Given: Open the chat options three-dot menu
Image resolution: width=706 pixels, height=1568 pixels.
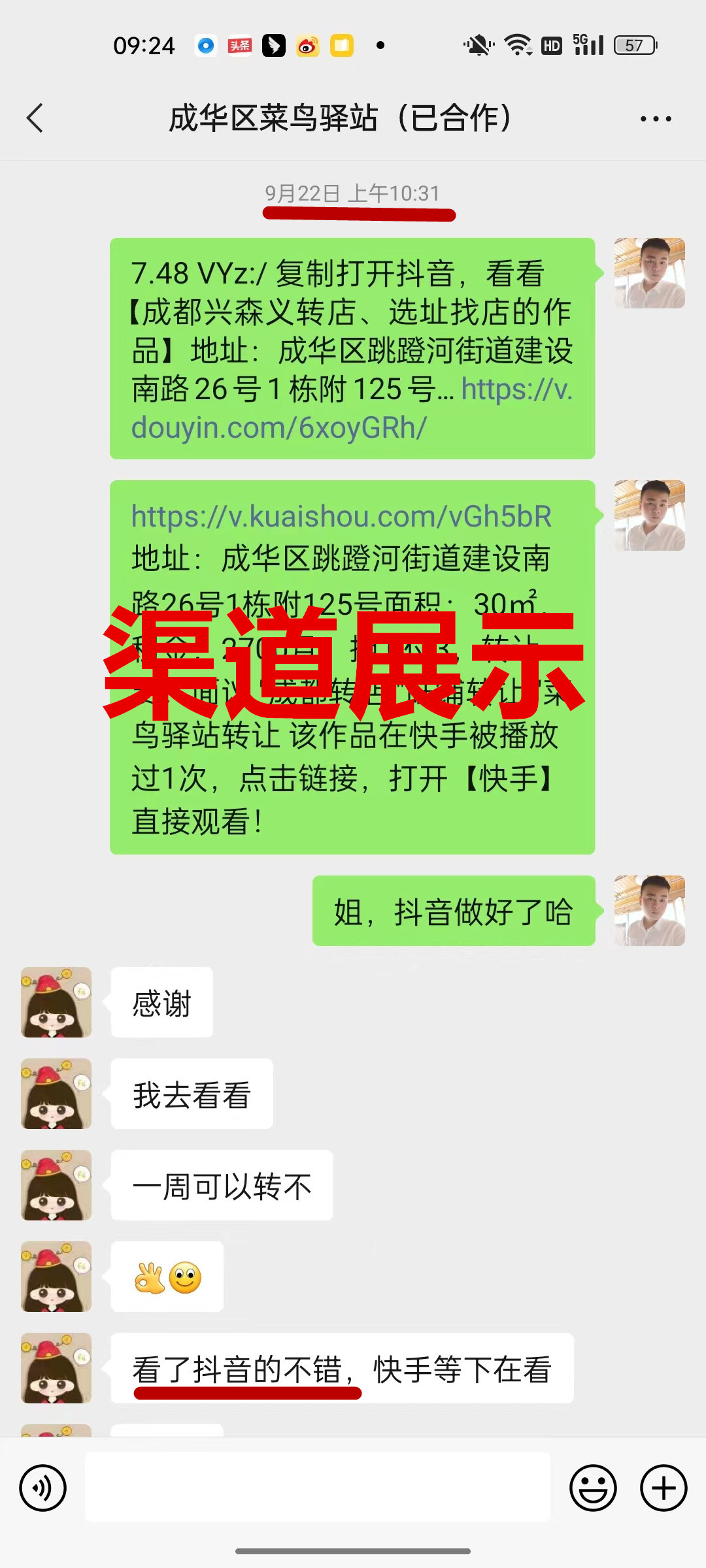Looking at the screenshot, I should (x=656, y=119).
